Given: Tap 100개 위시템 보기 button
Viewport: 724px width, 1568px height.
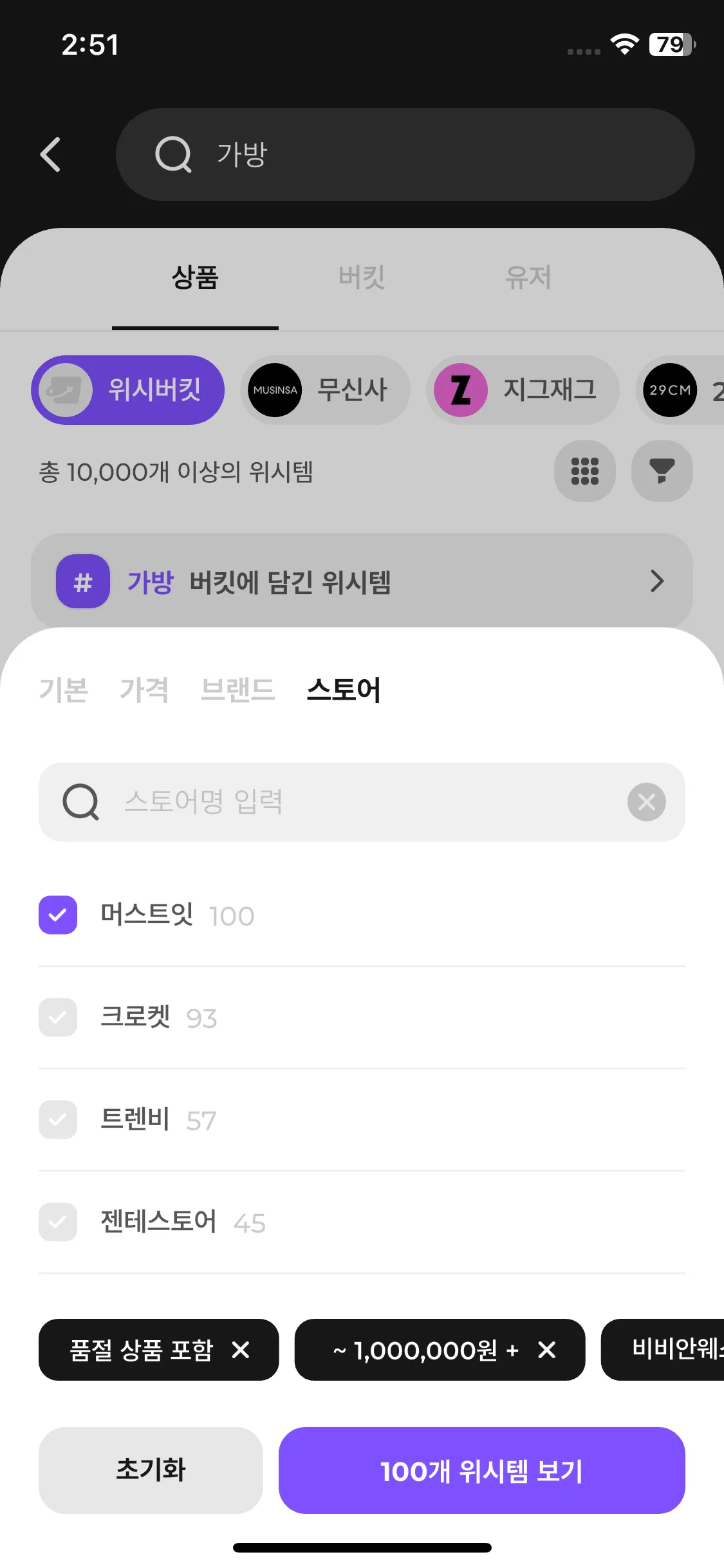Looking at the screenshot, I should (x=481, y=1470).
